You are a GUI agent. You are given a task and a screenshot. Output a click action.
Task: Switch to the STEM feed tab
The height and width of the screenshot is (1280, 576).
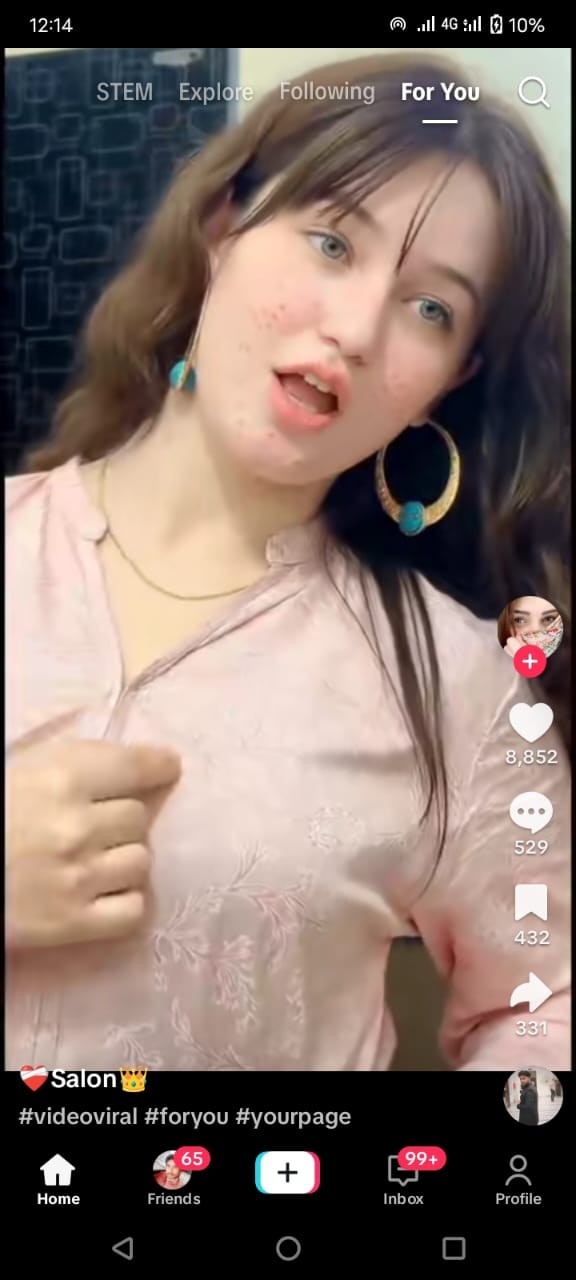pos(124,92)
